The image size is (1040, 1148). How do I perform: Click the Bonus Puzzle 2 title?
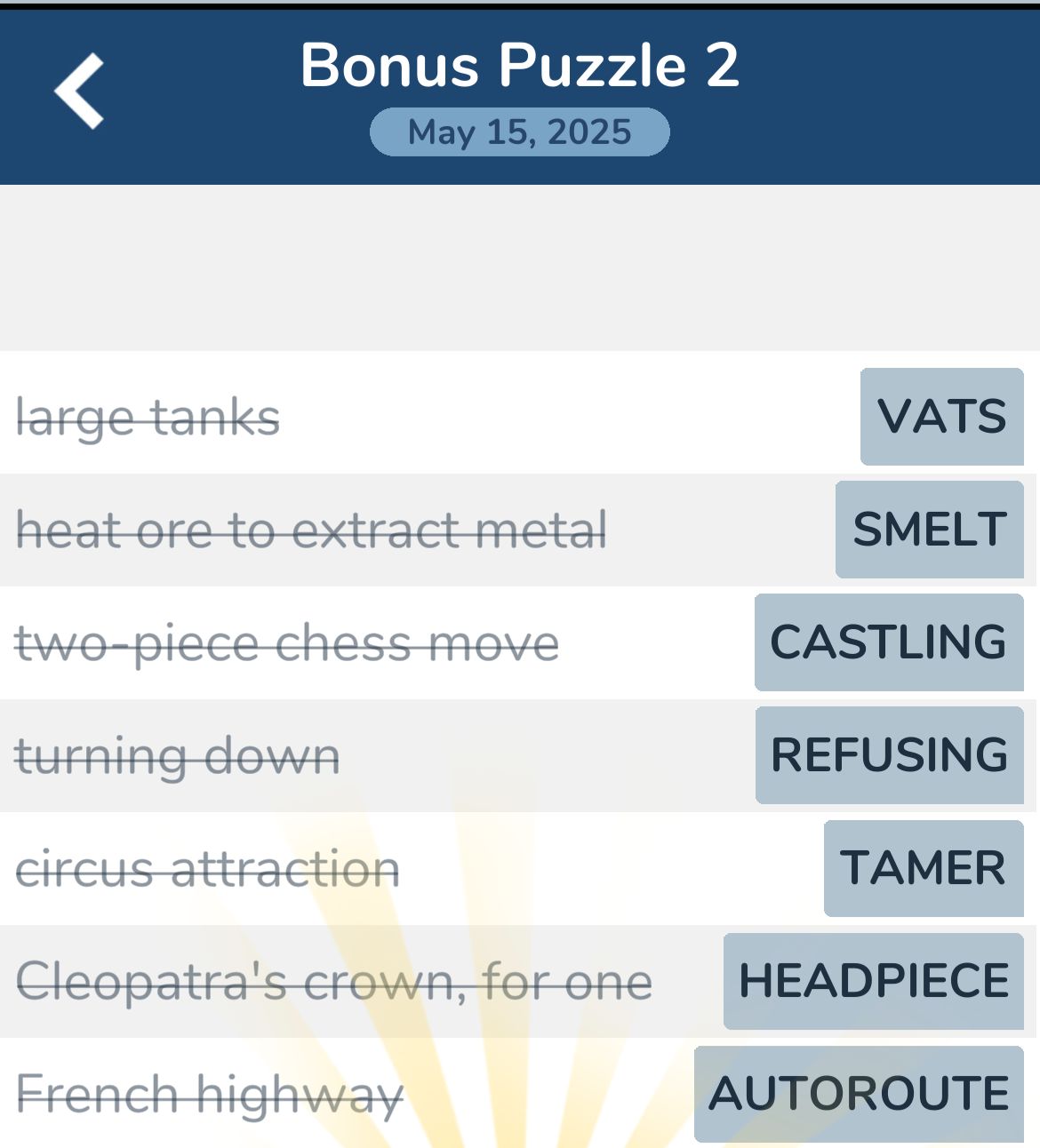519,65
